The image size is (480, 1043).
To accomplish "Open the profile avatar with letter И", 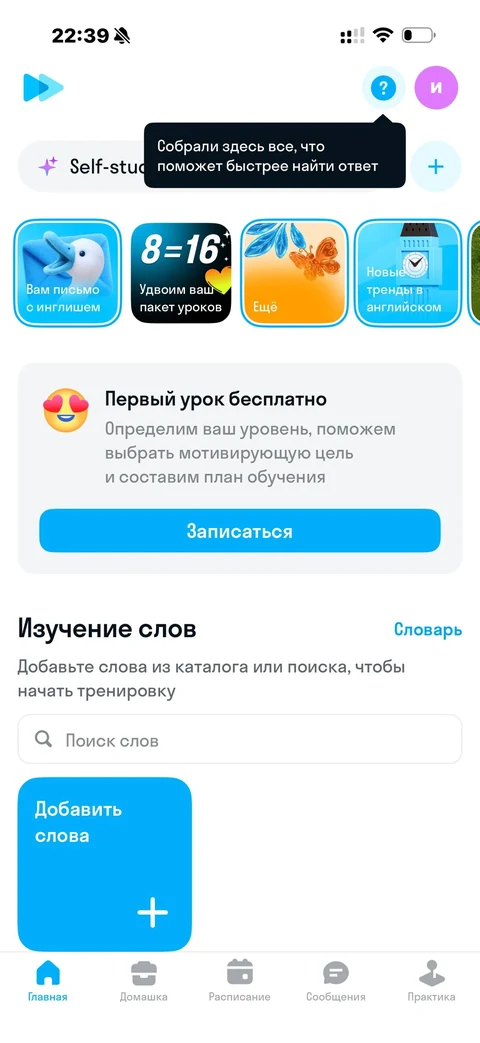I will point(436,87).
